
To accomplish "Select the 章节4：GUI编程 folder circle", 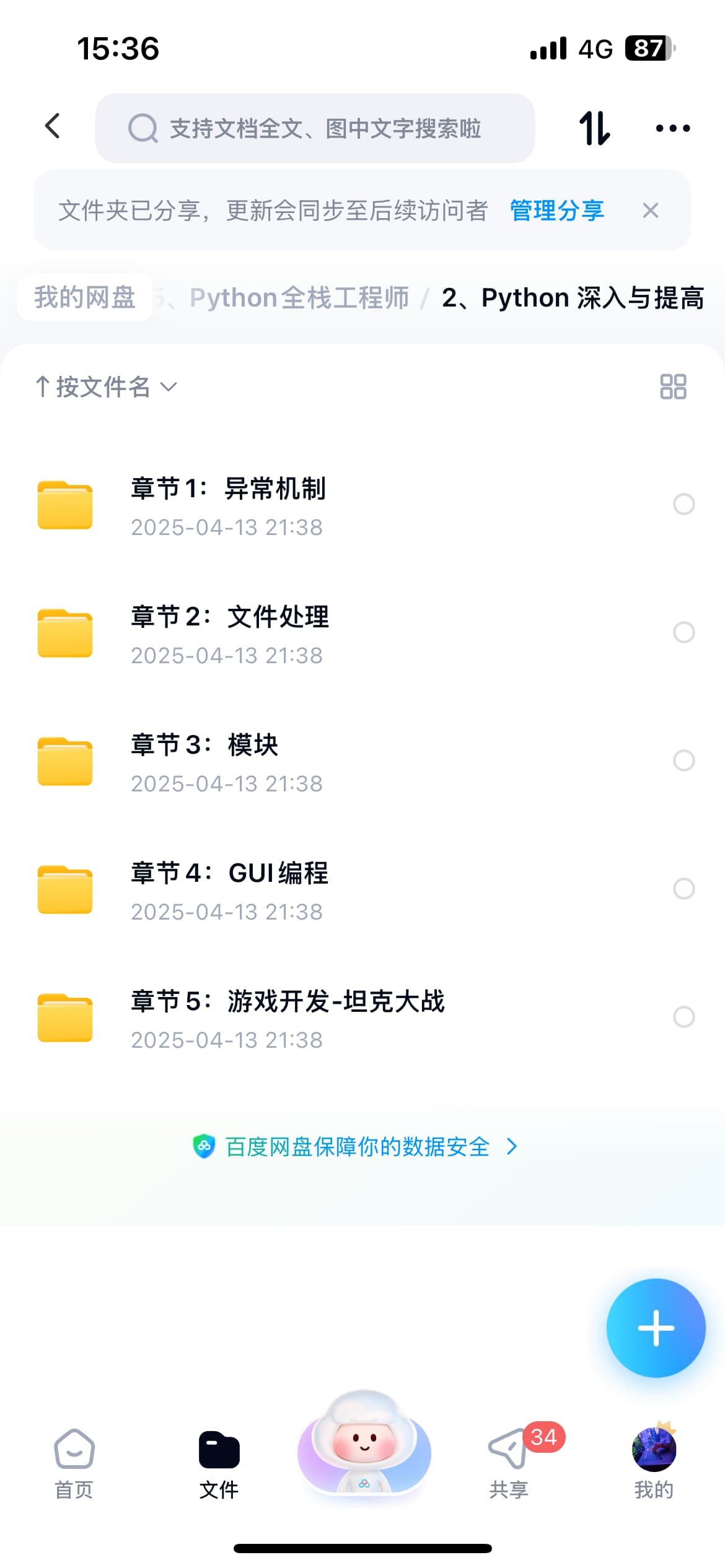I will [x=683, y=889].
